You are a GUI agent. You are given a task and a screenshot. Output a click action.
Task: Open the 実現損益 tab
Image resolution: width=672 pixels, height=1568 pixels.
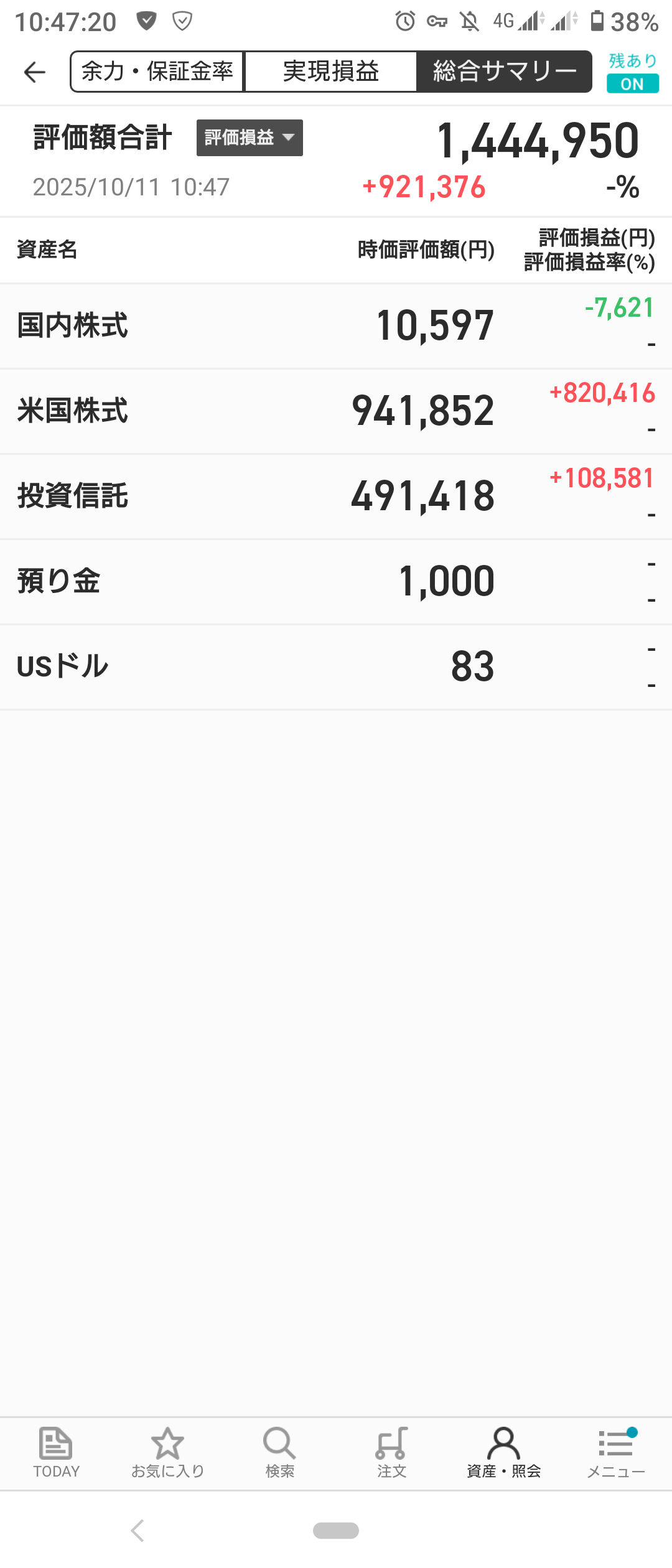[x=330, y=72]
